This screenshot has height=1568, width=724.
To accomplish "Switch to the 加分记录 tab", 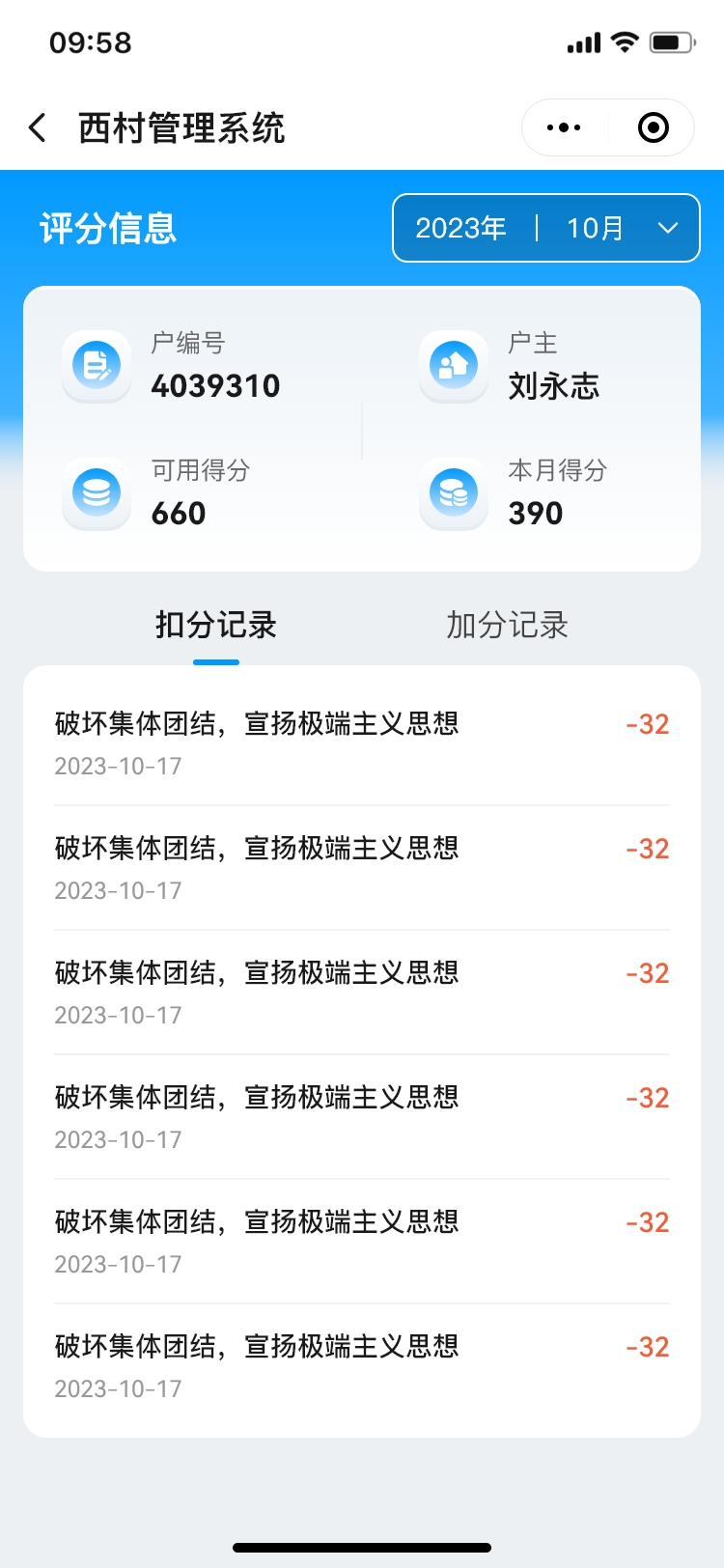I will (507, 625).
